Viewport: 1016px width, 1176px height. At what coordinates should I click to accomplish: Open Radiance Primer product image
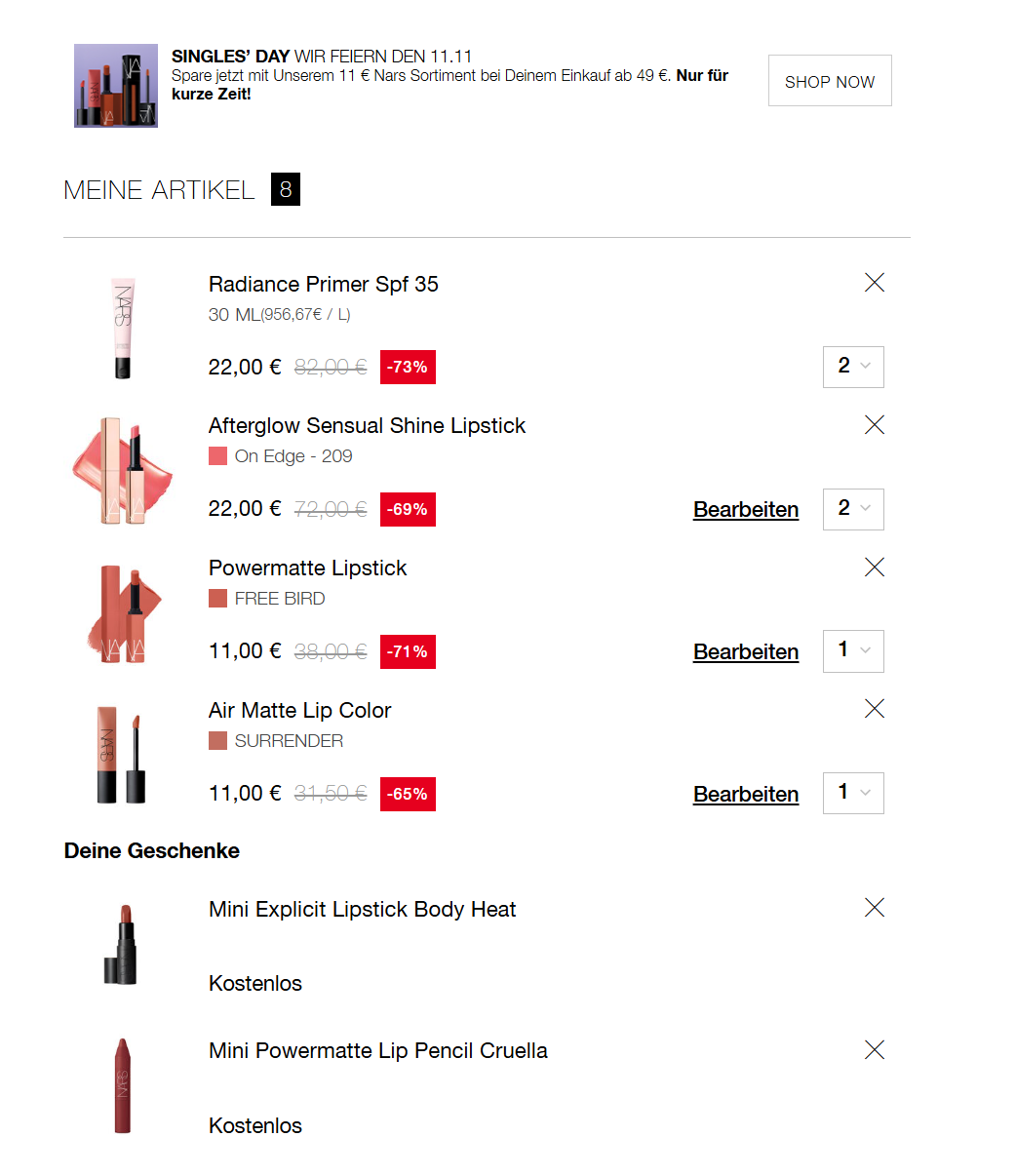[122, 329]
